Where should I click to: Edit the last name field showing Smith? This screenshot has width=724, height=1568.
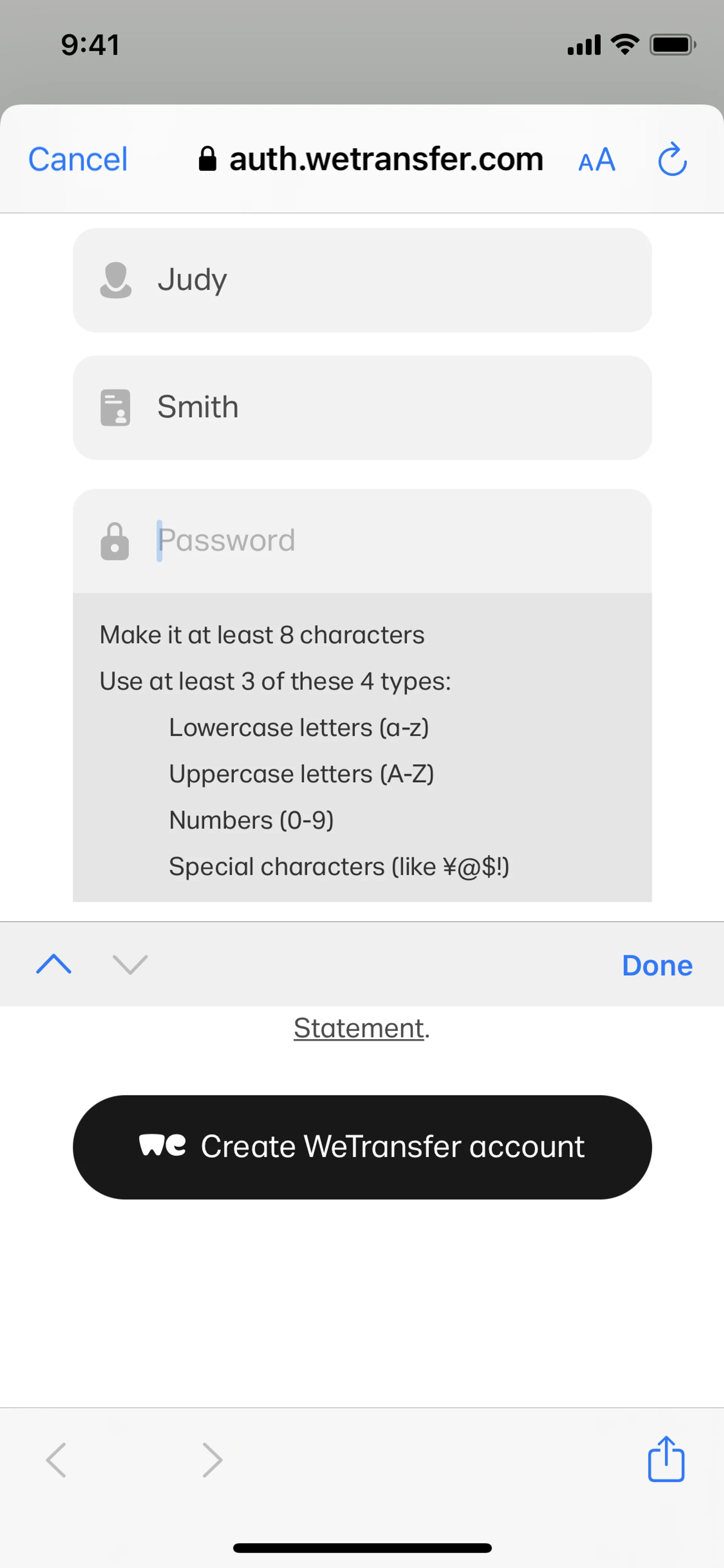pos(362,408)
